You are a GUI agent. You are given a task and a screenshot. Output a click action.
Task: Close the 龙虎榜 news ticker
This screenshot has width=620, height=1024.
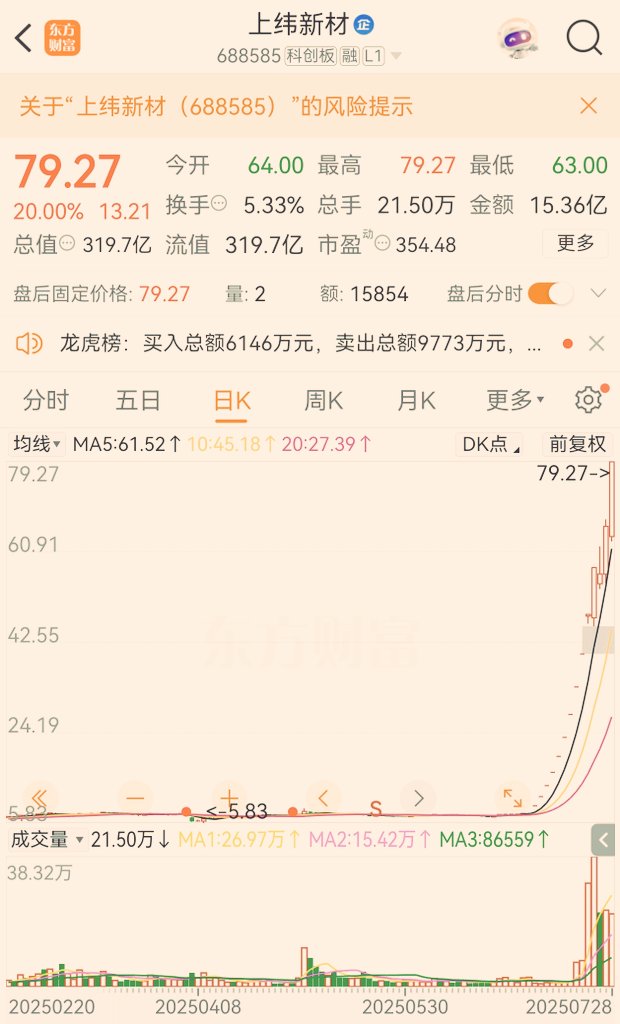596,343
